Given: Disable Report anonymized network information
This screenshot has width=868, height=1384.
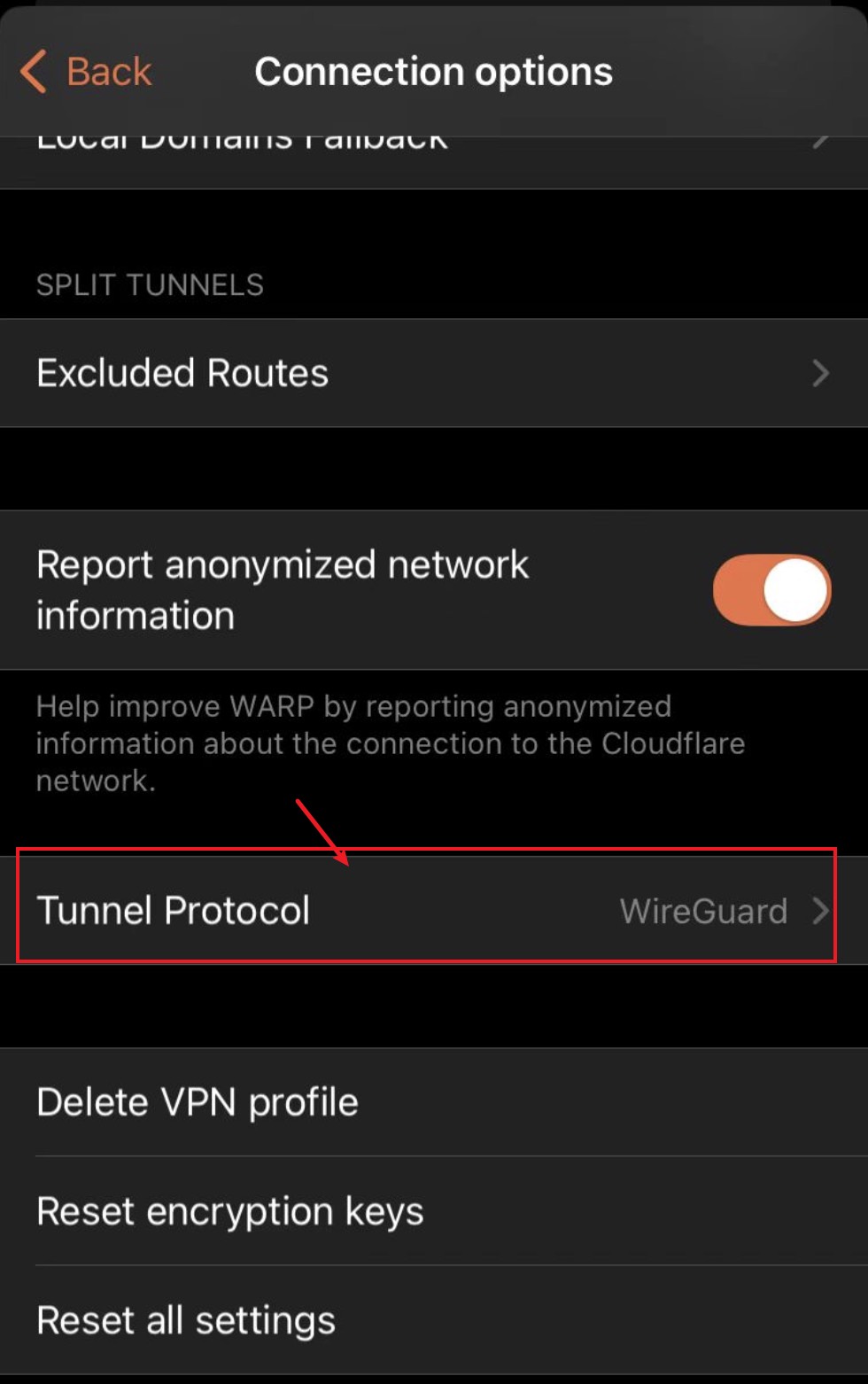Looking at the screenshot, I should coord(771,589).
